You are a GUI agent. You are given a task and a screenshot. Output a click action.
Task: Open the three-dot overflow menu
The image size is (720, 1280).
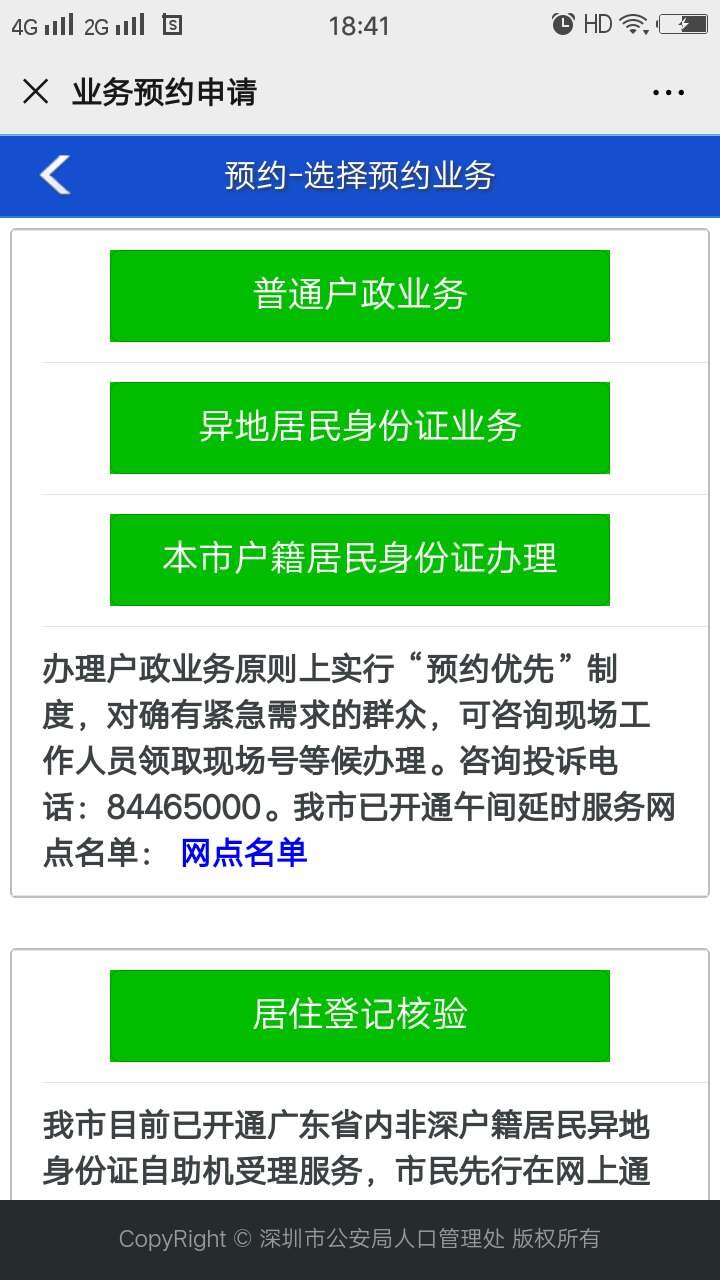pos(668,93)
